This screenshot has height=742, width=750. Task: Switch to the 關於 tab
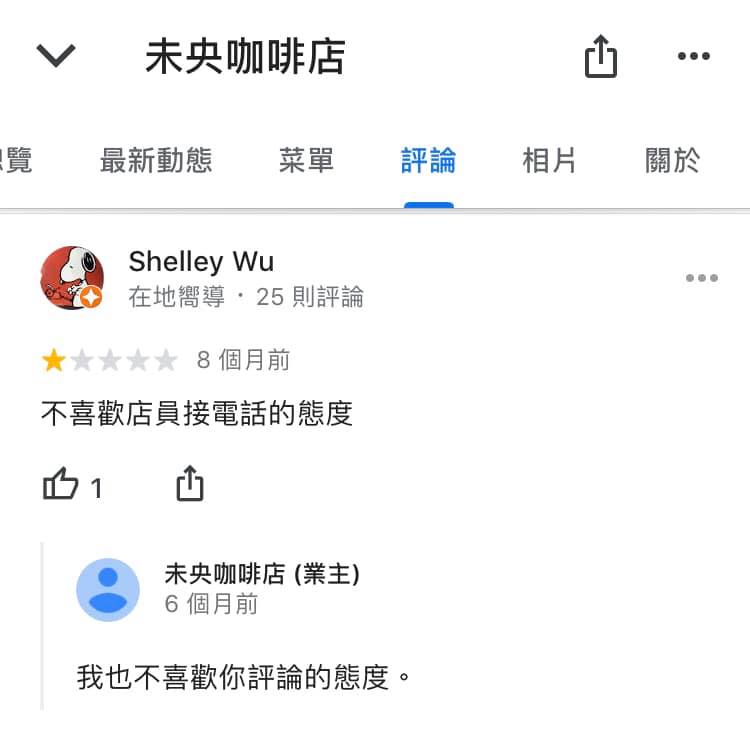point(672,160)
